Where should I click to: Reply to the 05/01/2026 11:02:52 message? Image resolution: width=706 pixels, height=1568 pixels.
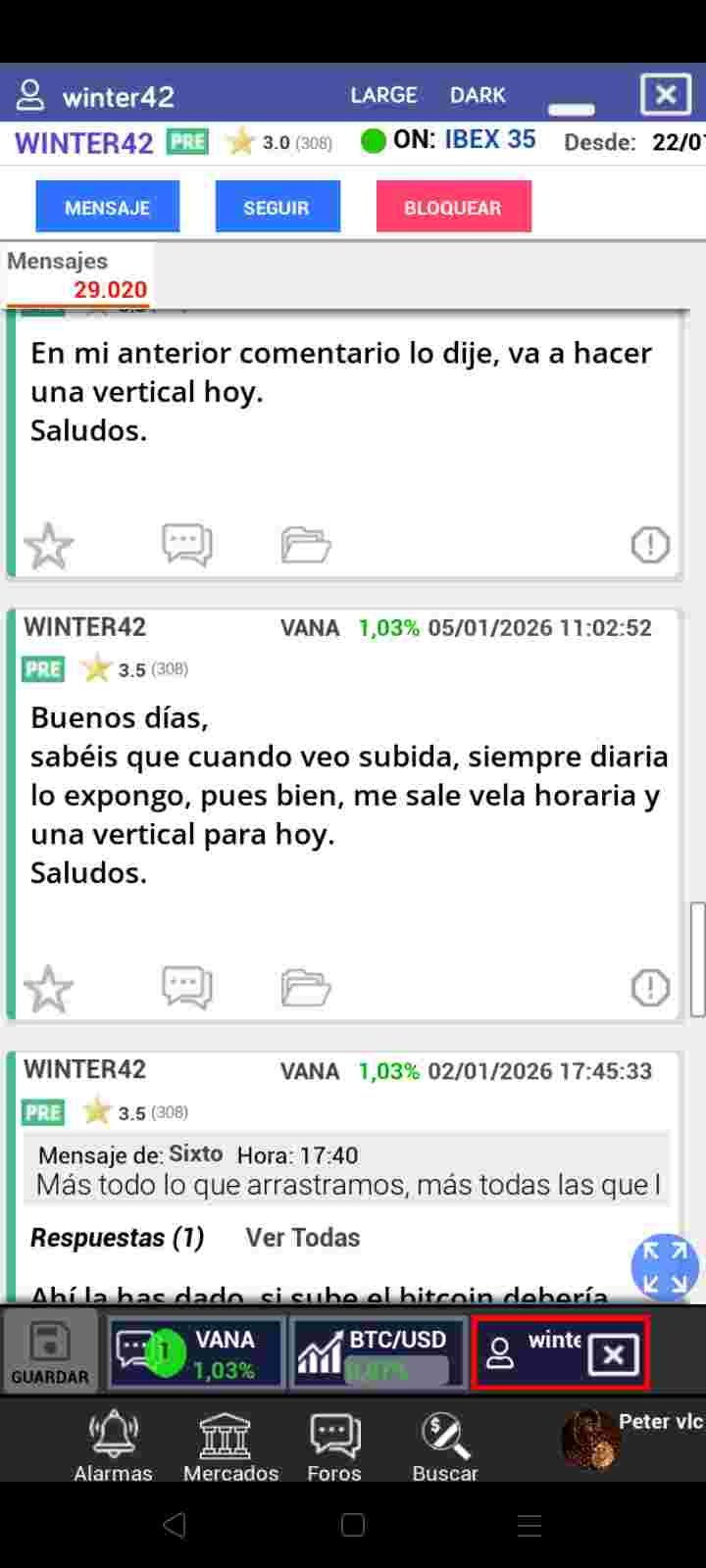(x=186, y=987)
